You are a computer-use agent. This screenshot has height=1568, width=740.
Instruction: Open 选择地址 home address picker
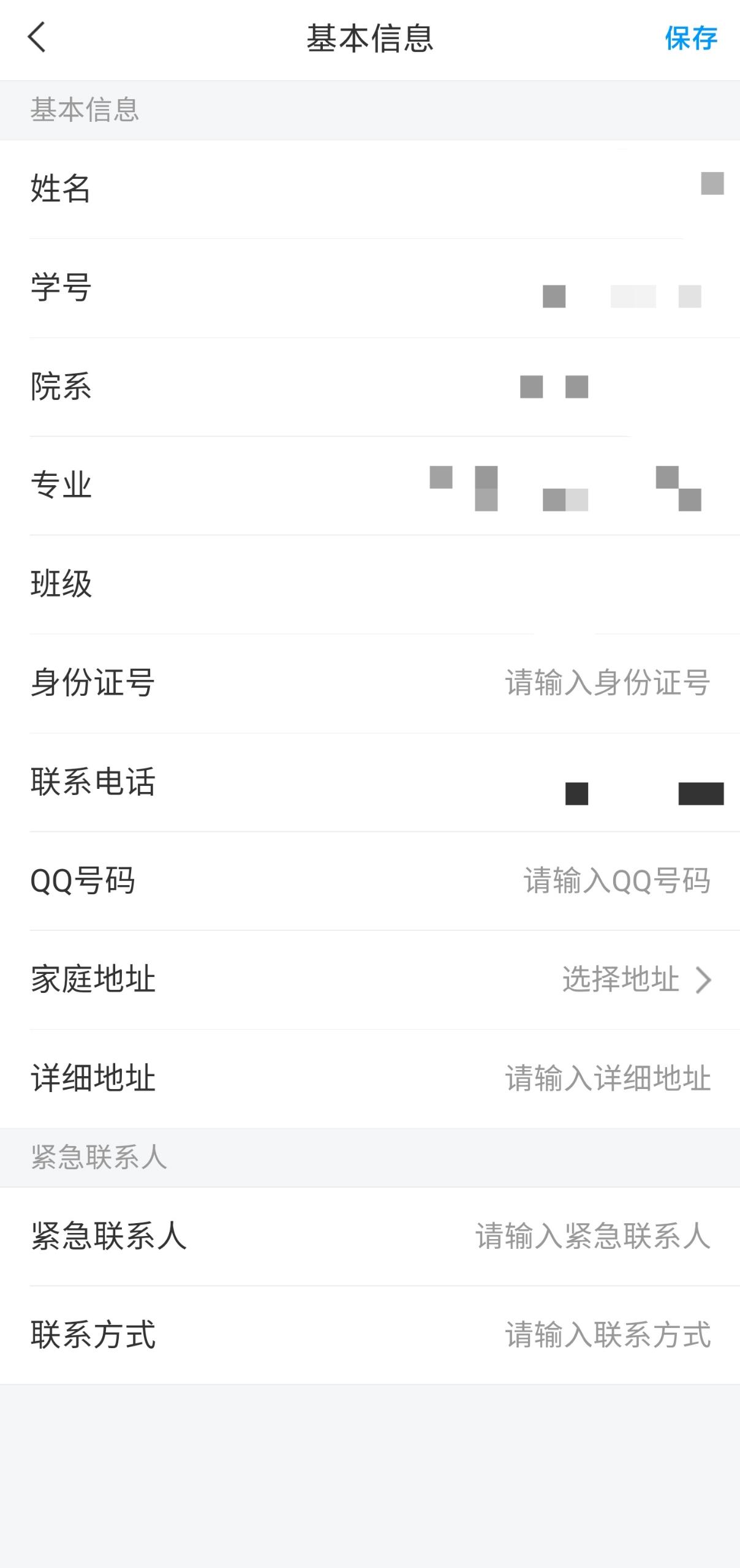click(636, 979)
